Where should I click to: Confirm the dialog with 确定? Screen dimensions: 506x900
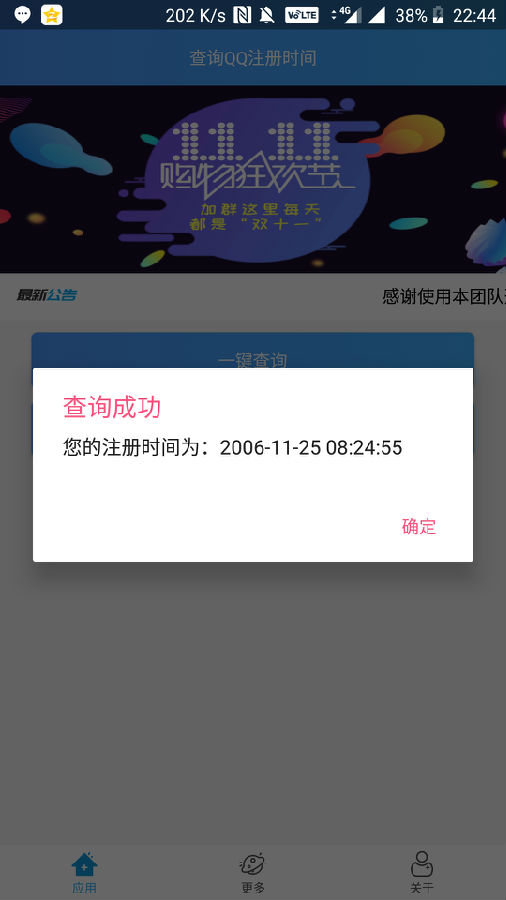tap(419, 526)
